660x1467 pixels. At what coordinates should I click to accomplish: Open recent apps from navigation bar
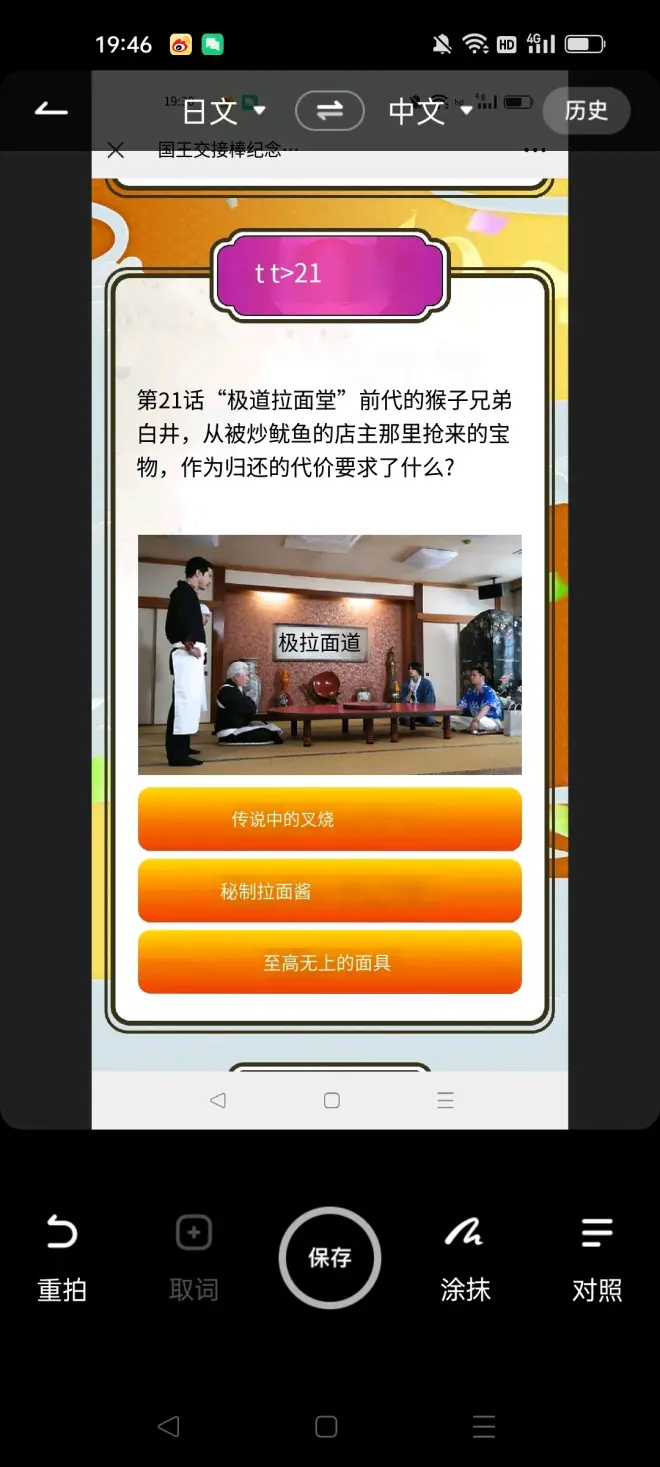click(x=484, y=1427)
